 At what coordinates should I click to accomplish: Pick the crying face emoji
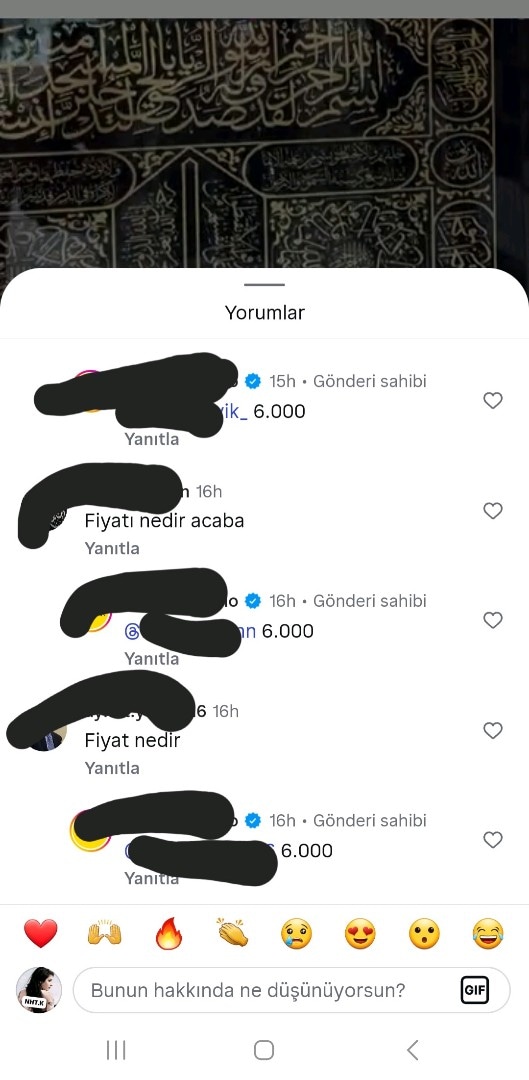[x=296, y=934]
